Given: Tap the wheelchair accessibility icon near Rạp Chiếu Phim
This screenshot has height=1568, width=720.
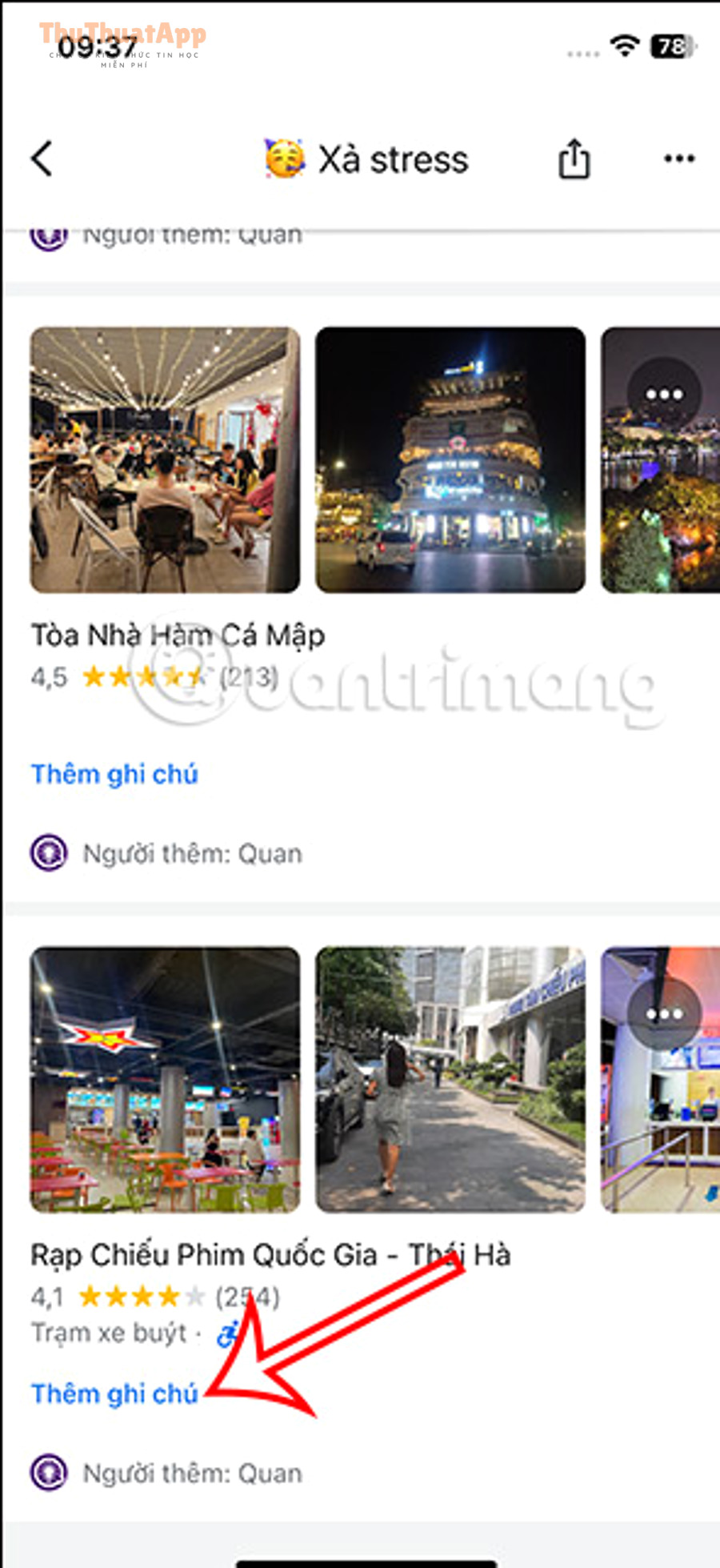Looking at the screenshot, I should [x=226, y=1333].
